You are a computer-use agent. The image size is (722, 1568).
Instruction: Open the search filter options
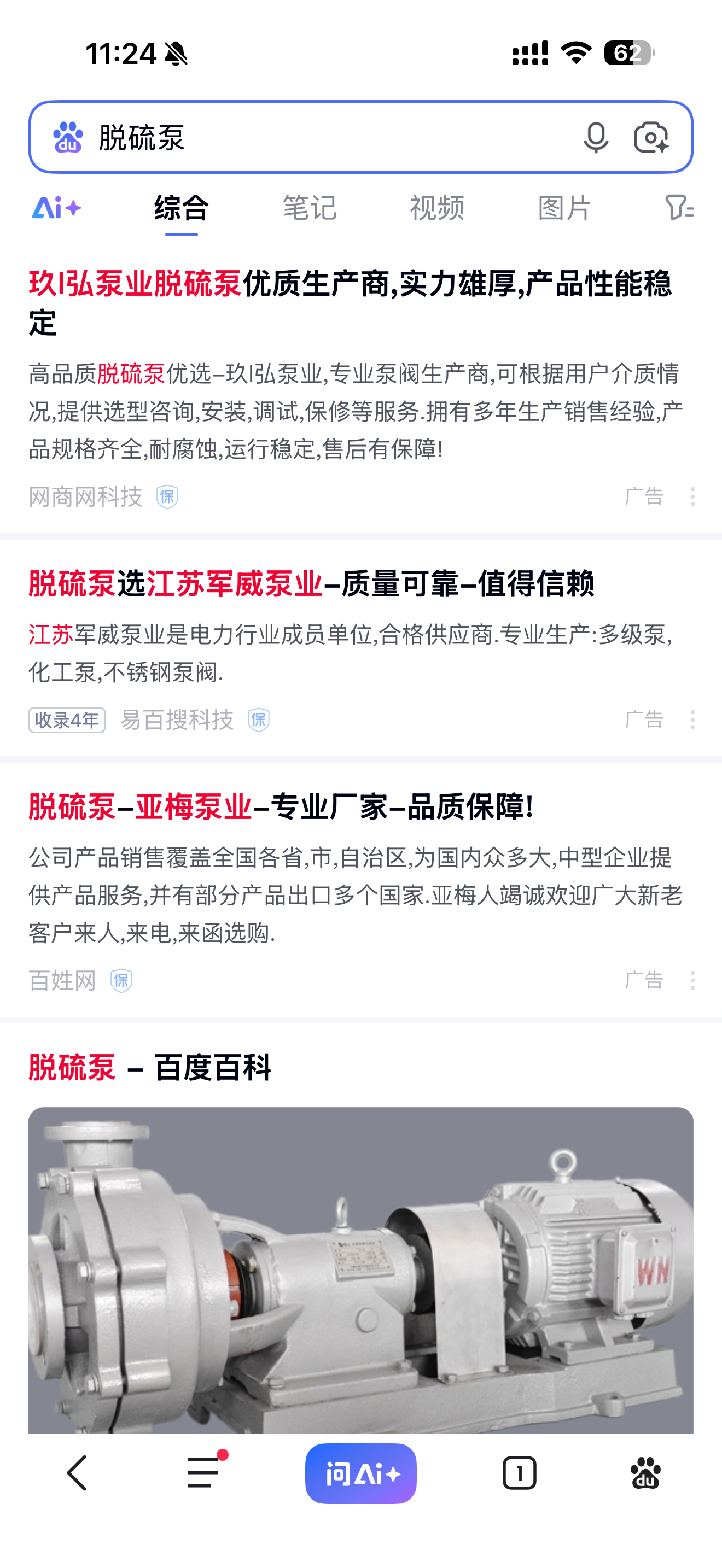[x=679, y=208]
